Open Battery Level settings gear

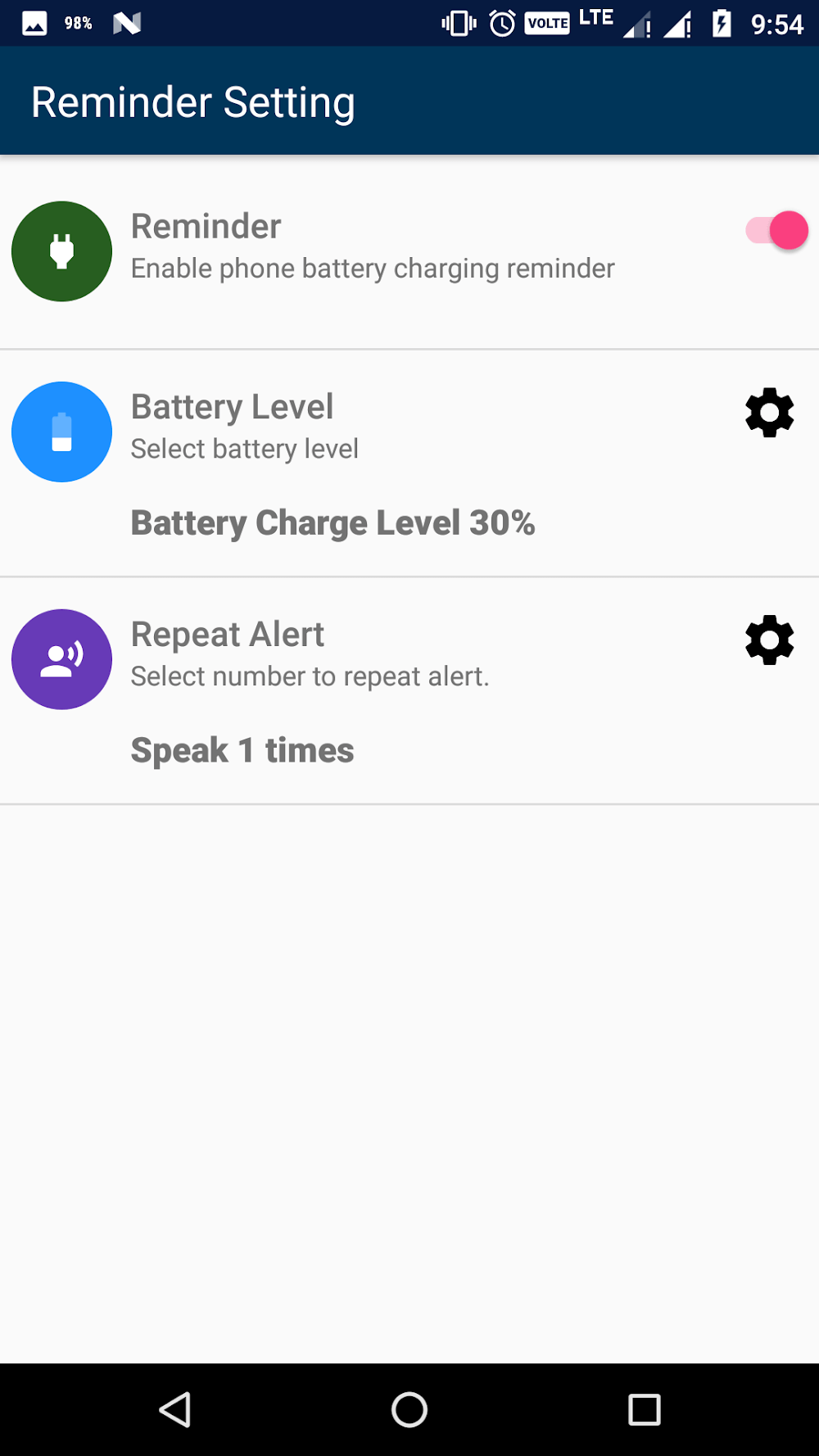769,413
